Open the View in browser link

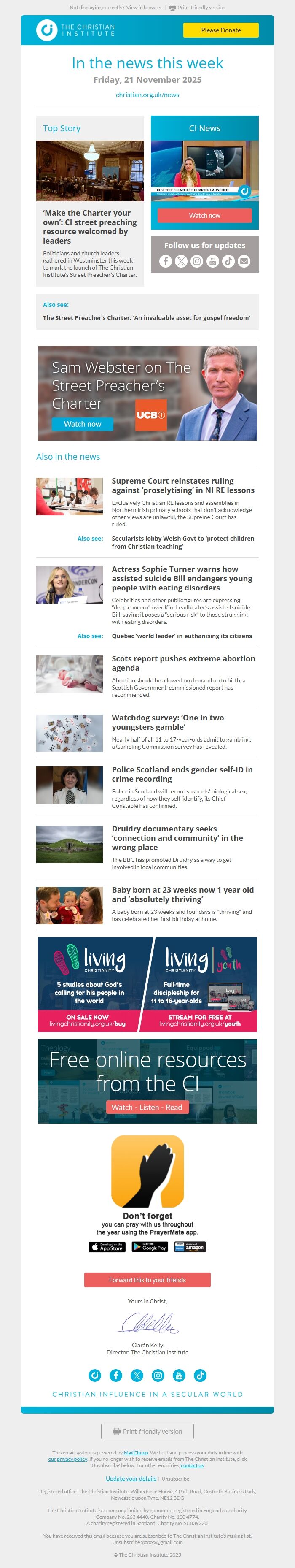click(x=144, y=8)
